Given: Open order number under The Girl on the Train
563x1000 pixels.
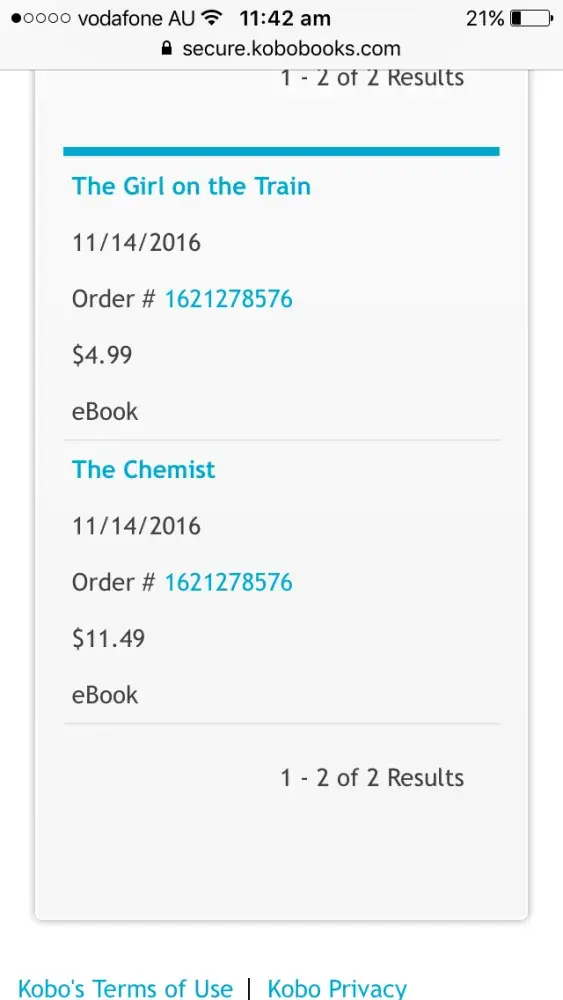Looking at the screenshot, I should click(x=228, y=298).
